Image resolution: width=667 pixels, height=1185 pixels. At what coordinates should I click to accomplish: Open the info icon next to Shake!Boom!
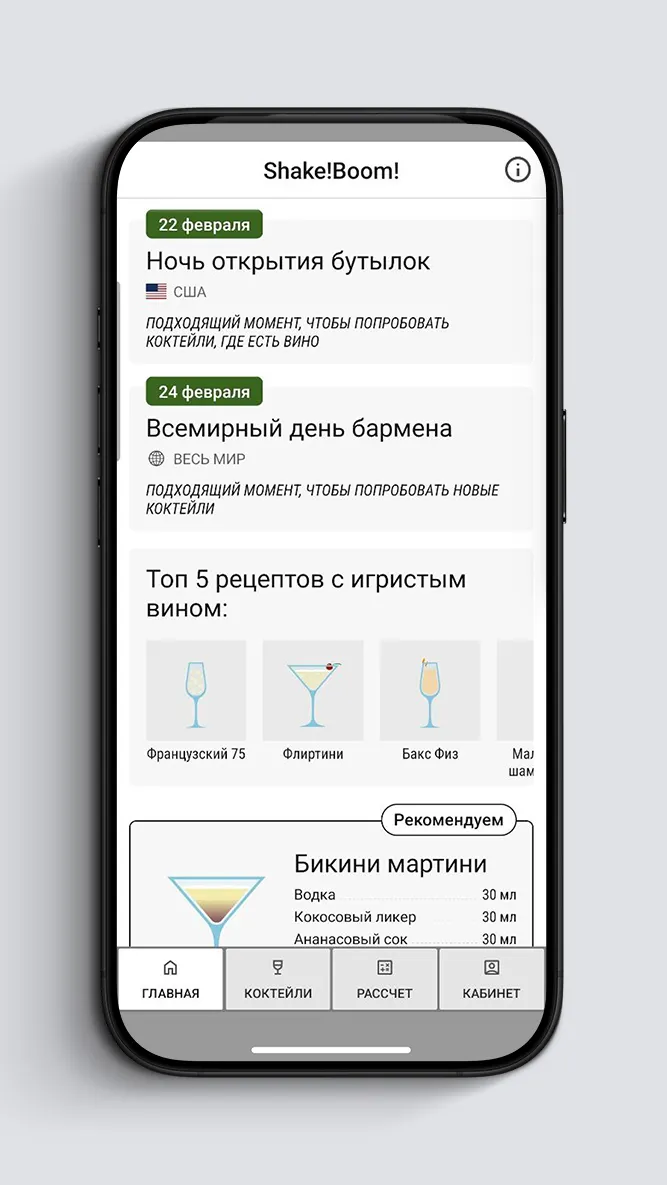tap(517, 170)
